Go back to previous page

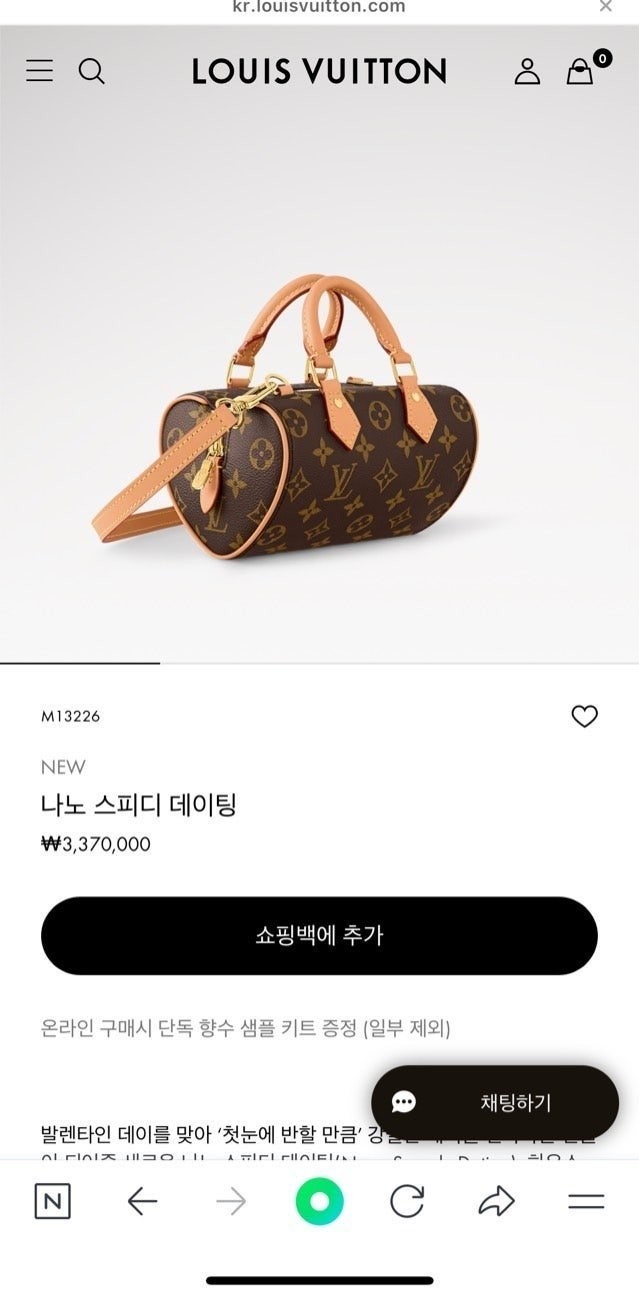[x=142, y=1201]
